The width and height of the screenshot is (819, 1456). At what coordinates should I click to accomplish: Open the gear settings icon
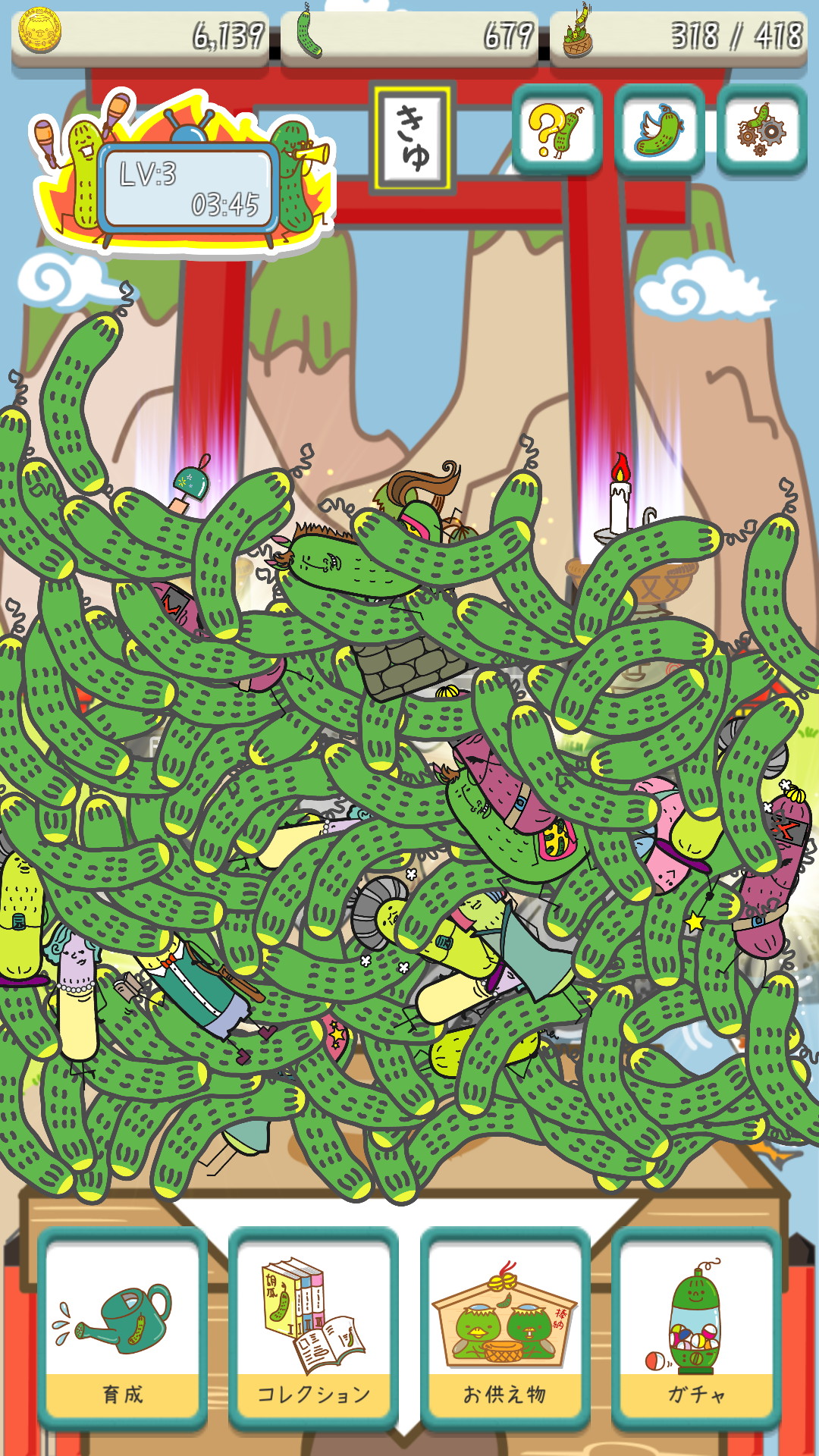click(761, 129)
